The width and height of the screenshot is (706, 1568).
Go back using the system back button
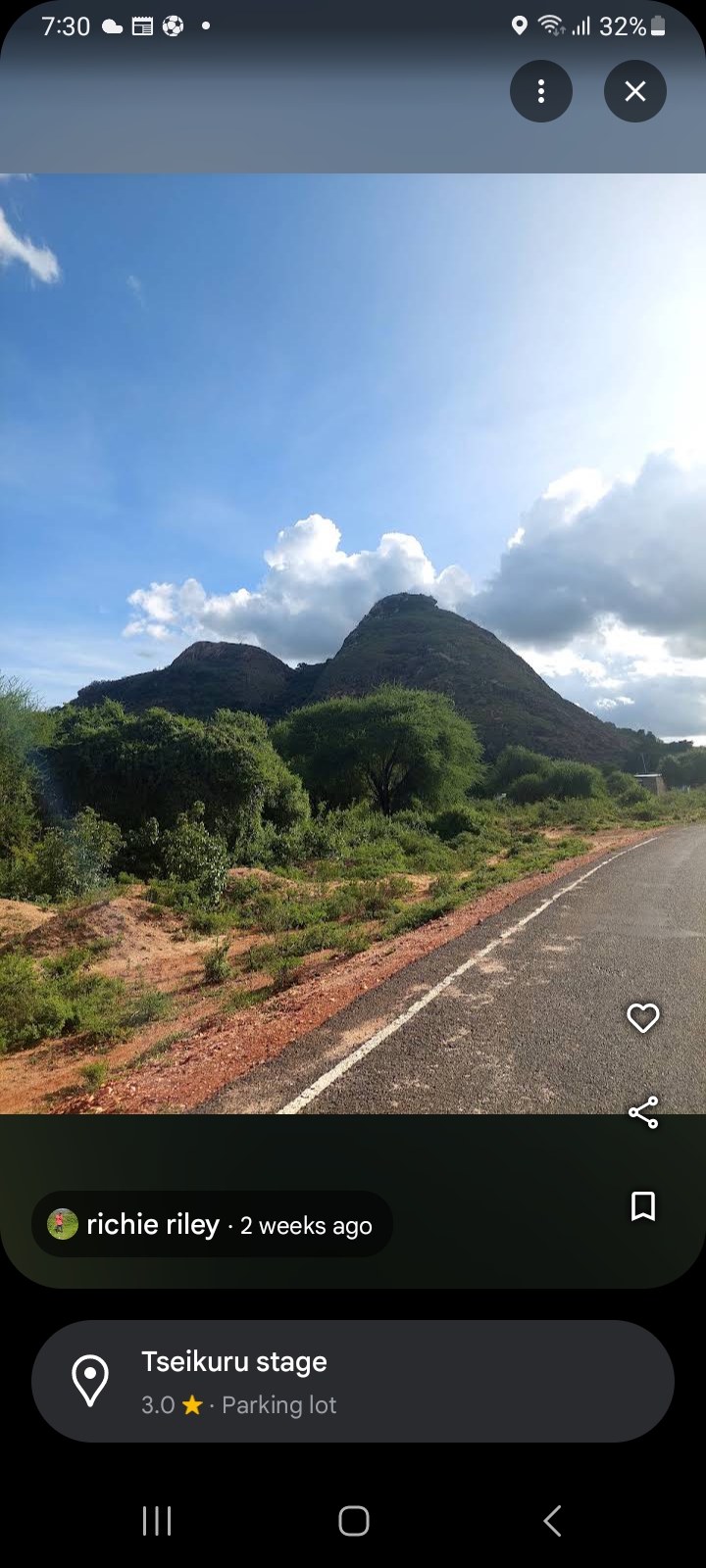pos(552,1521)
